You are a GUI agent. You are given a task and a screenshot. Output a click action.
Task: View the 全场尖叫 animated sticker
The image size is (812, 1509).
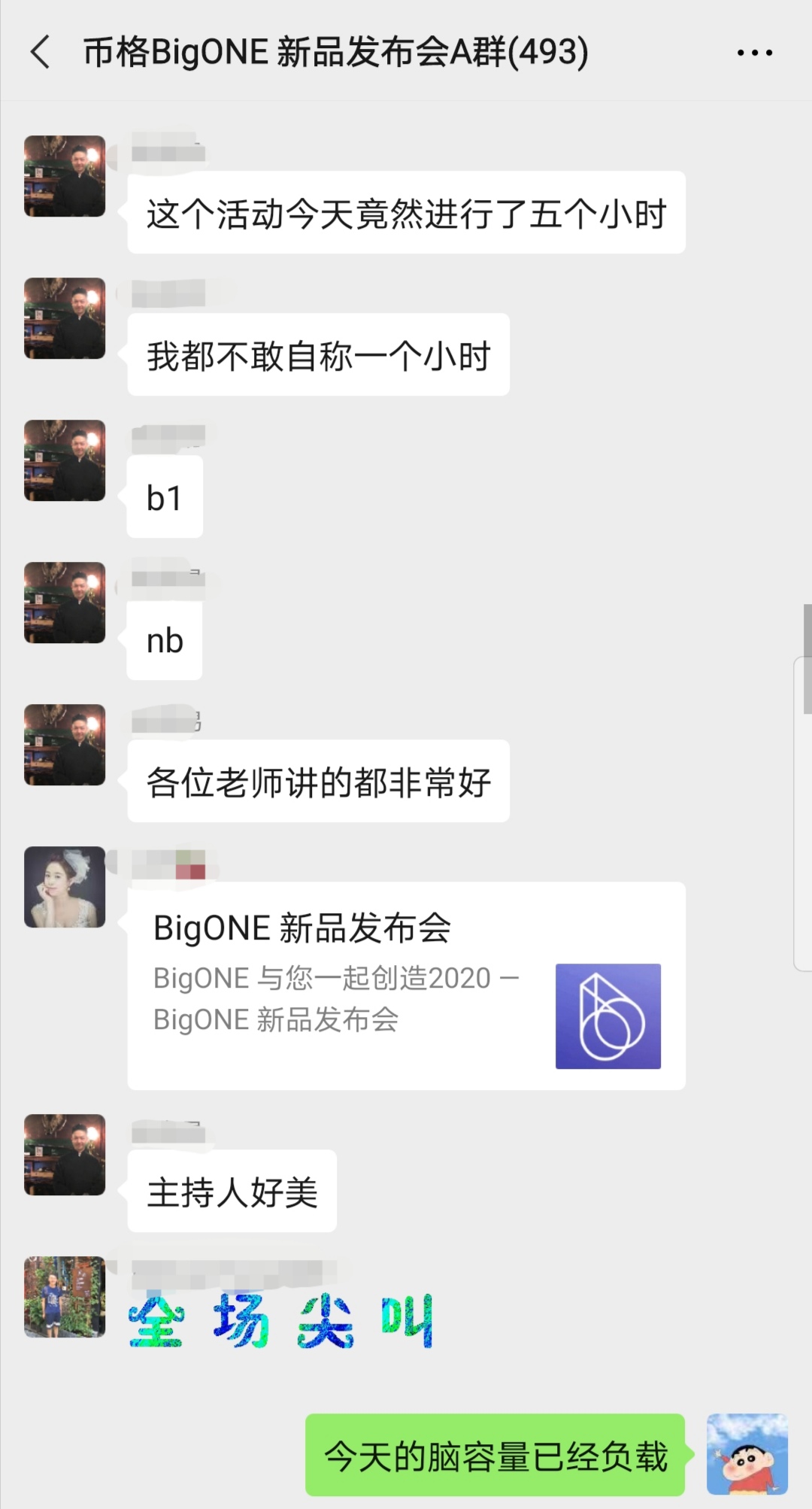tap(280, 1321)
